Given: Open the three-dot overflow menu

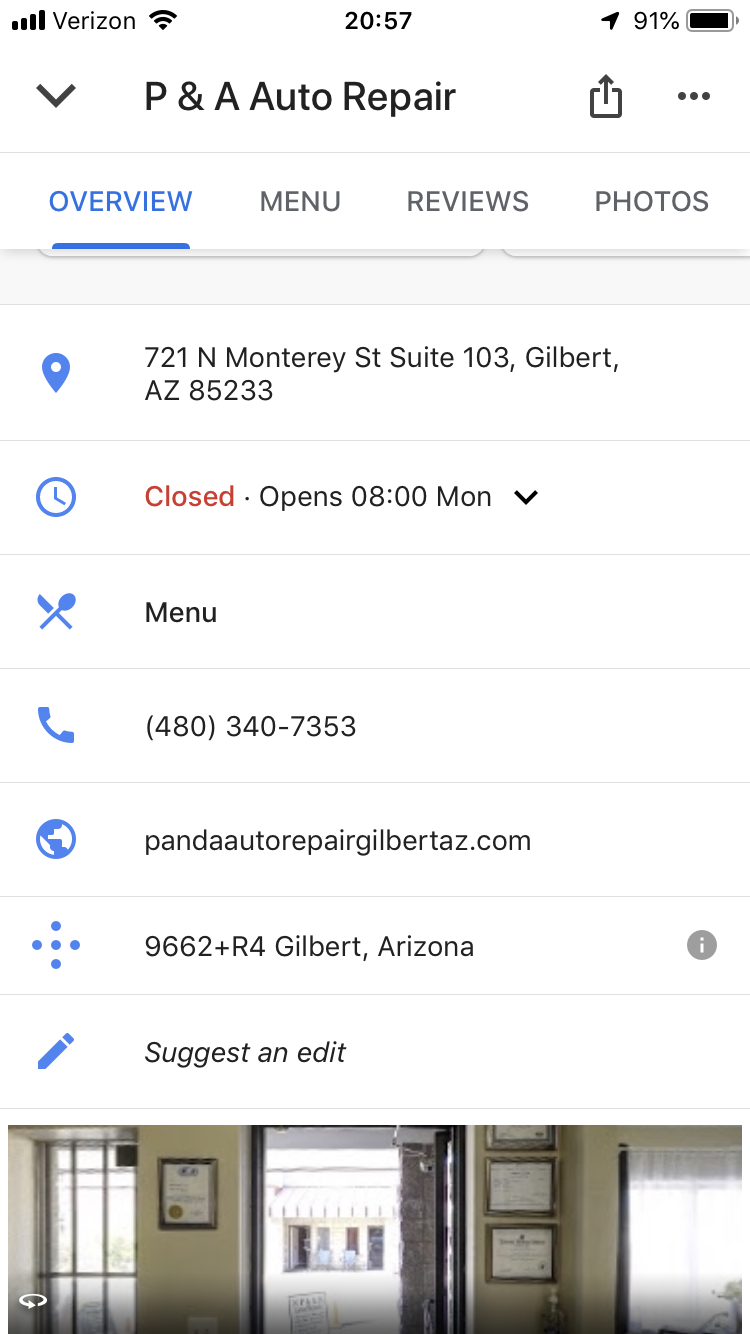Looking at the screenshot, I should 694,96.
